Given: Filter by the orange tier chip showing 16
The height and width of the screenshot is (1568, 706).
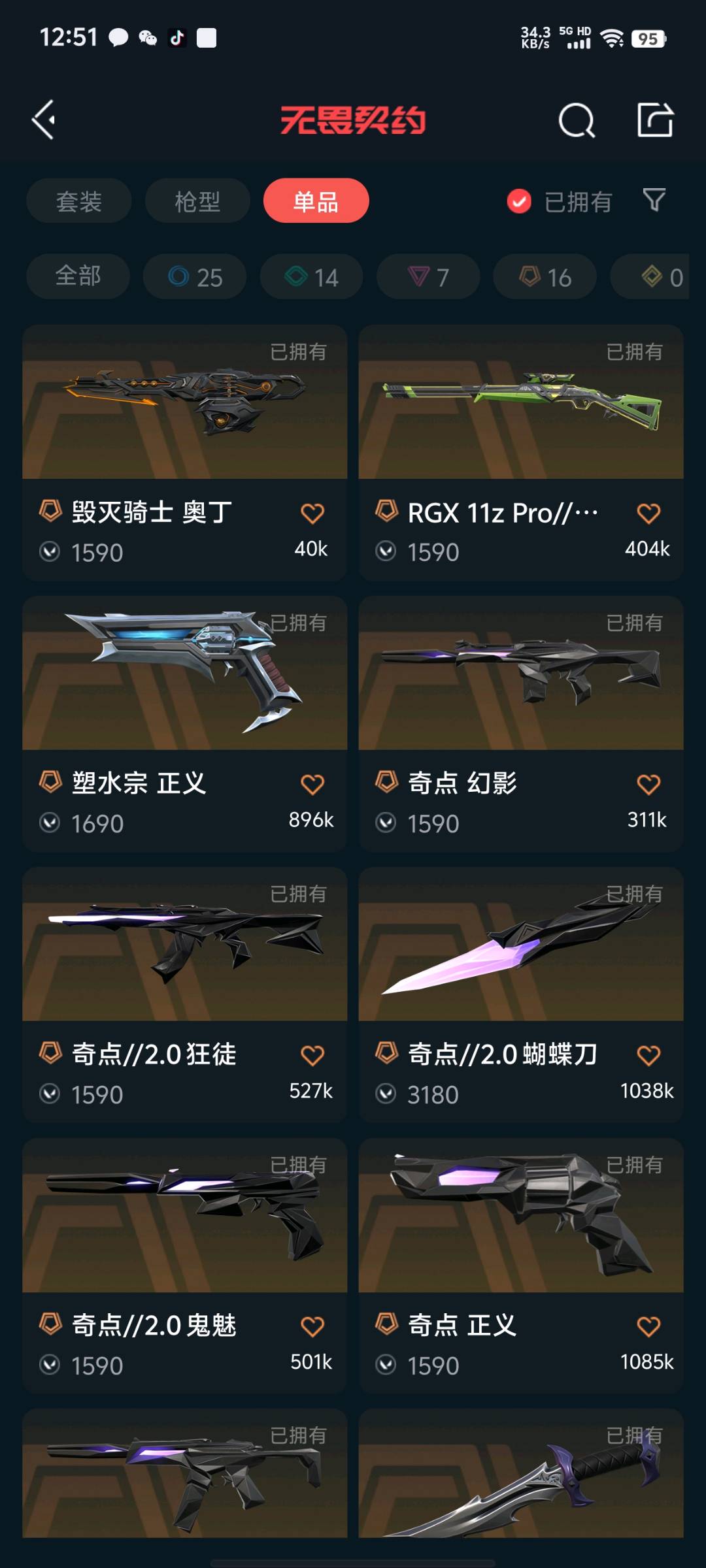Looking at the screenshot, I should point(545,277).
